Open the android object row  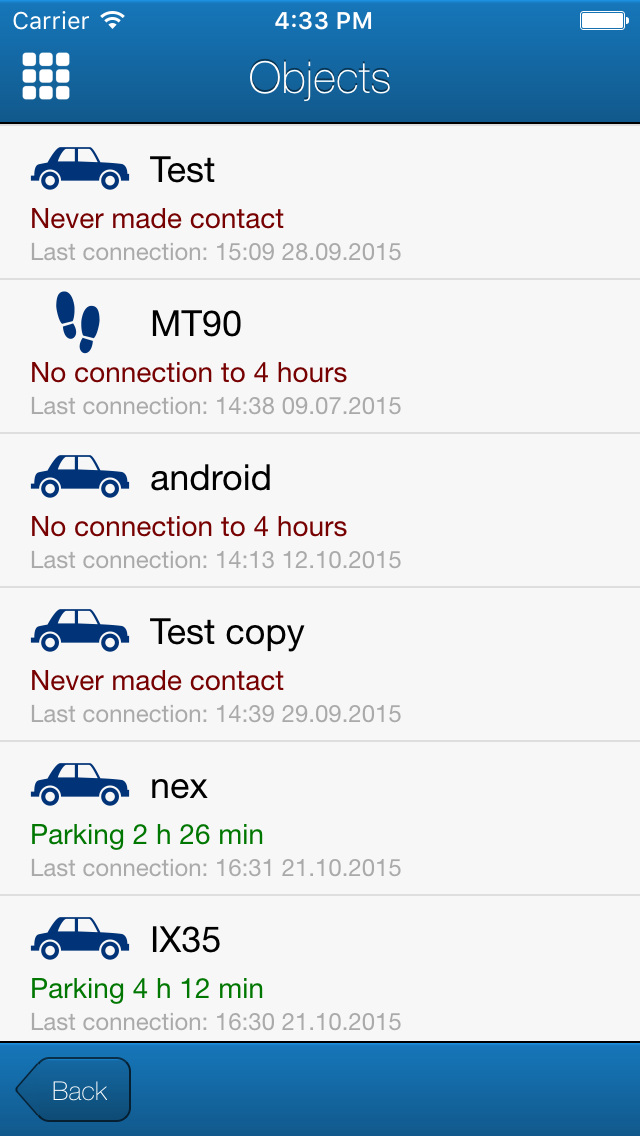coord(320,511)
